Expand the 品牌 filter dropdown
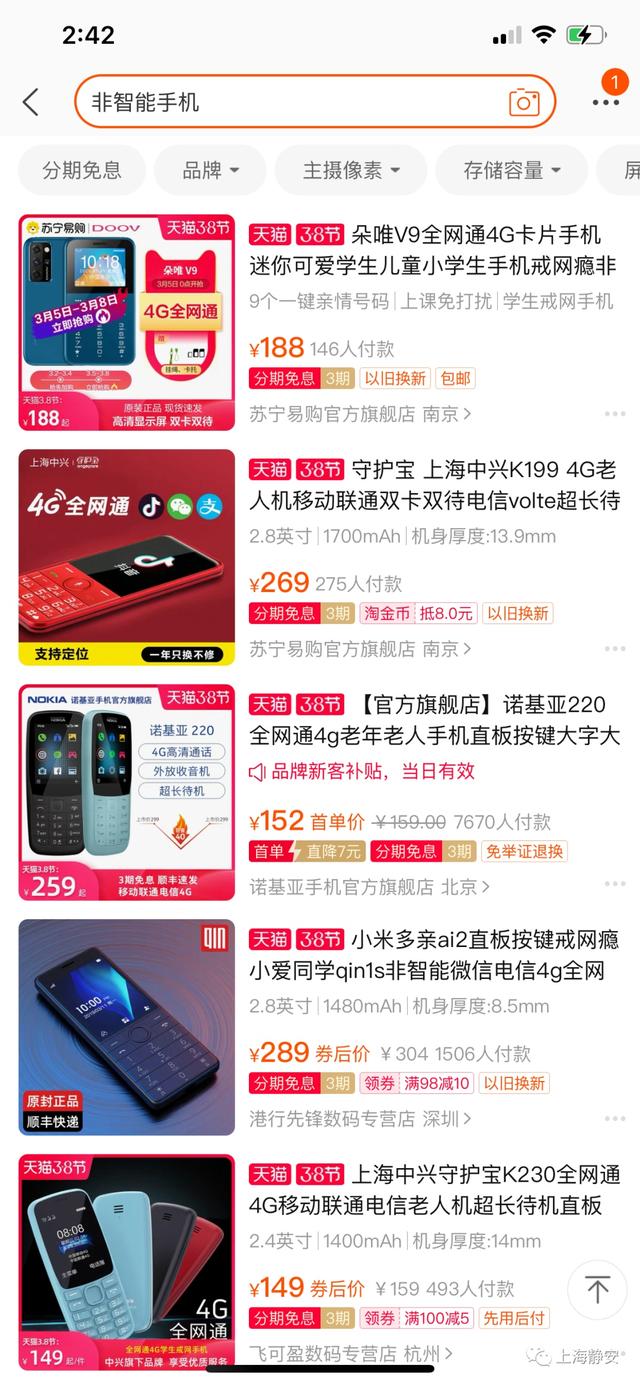This screenshot has width=640, height=1385. point(210,170)
